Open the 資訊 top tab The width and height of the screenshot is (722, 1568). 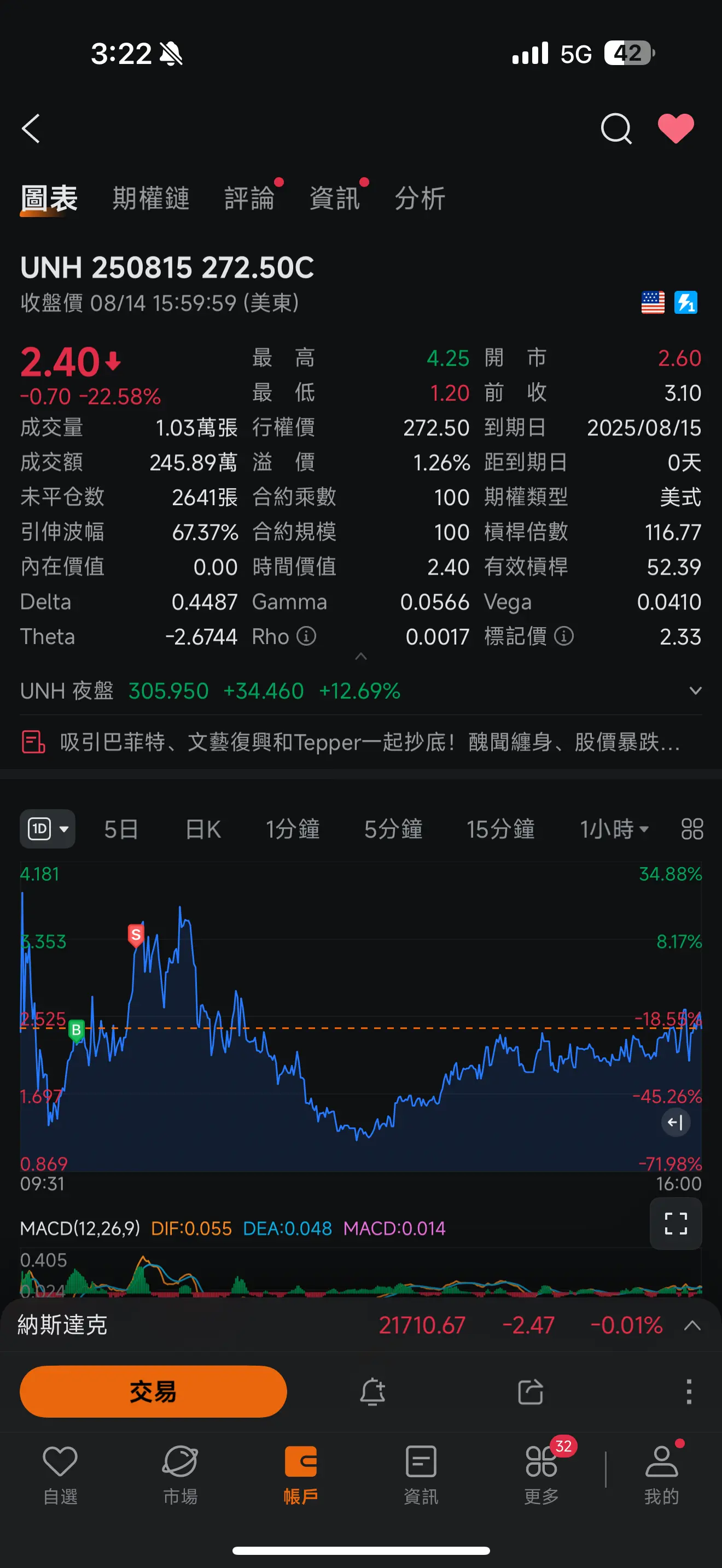click(x=335, y=198)
